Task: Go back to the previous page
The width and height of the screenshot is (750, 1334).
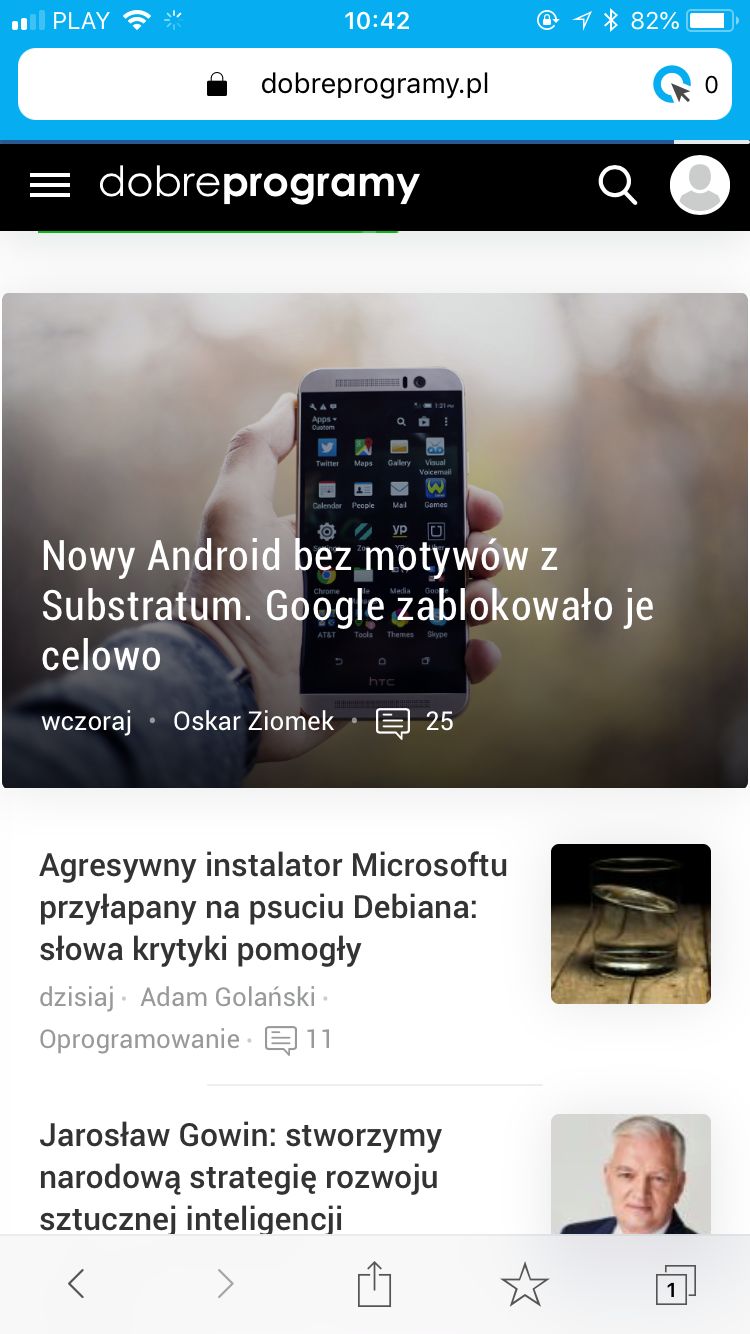Action: click(x=76, y=1284)
